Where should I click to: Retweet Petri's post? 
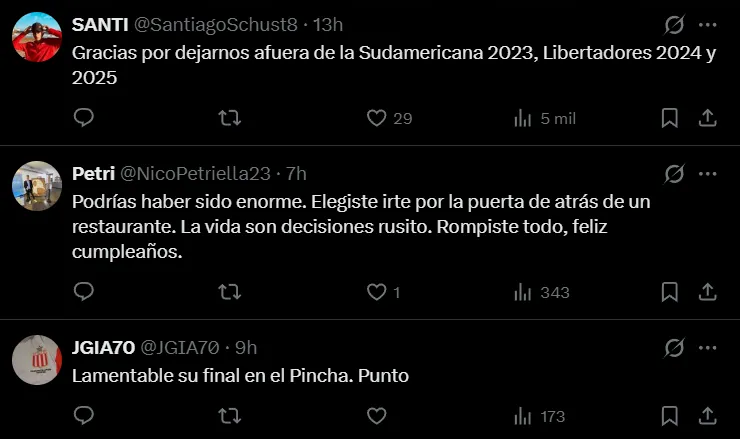(x=230, y=292)
